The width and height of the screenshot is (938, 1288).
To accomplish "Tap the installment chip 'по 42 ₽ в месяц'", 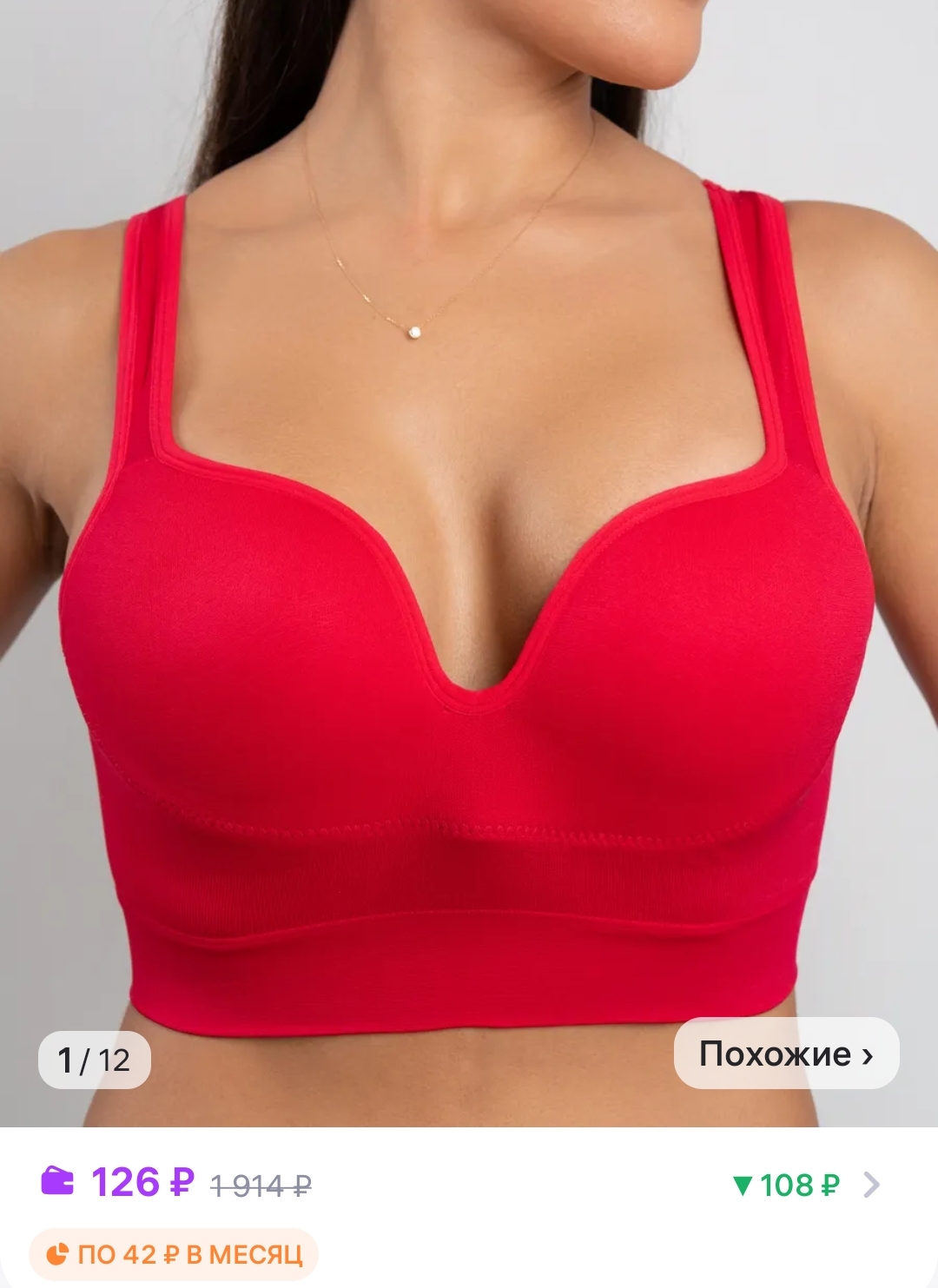I will click(x=174, y=1255).
